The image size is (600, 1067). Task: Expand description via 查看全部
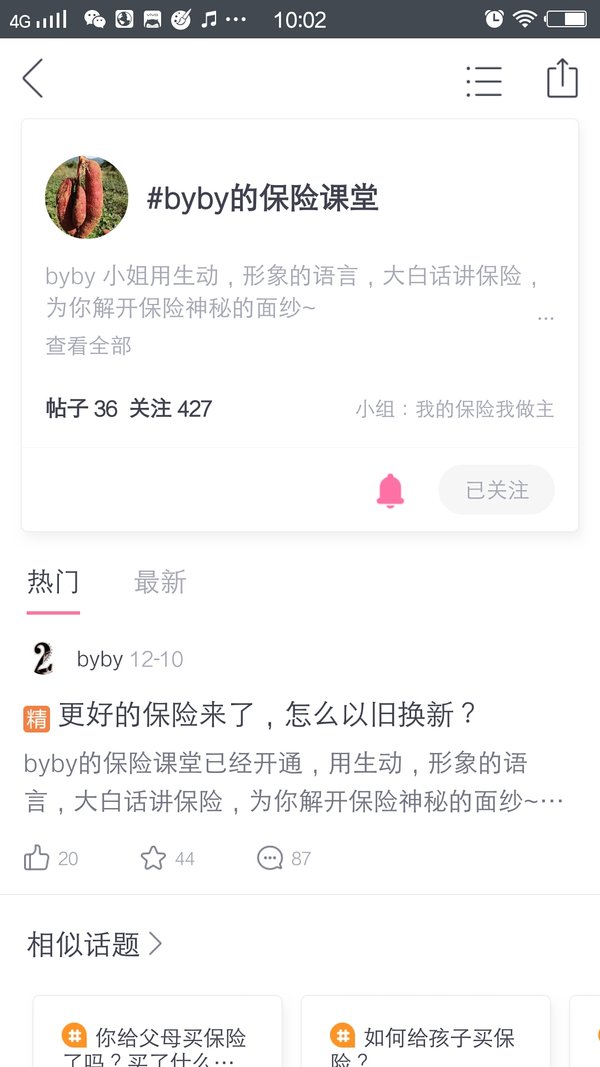point(88,346)
